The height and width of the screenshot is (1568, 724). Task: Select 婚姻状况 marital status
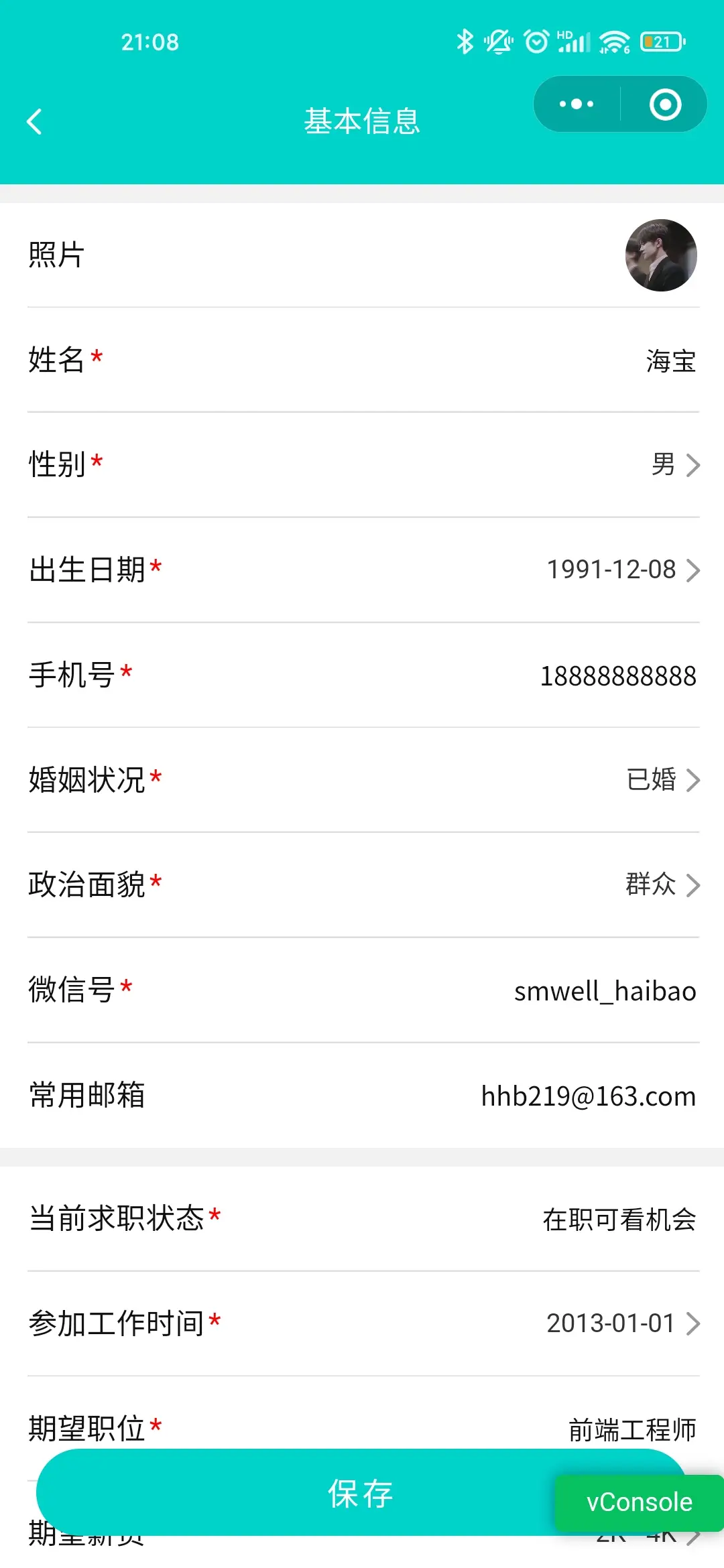(x=363, y=779)
